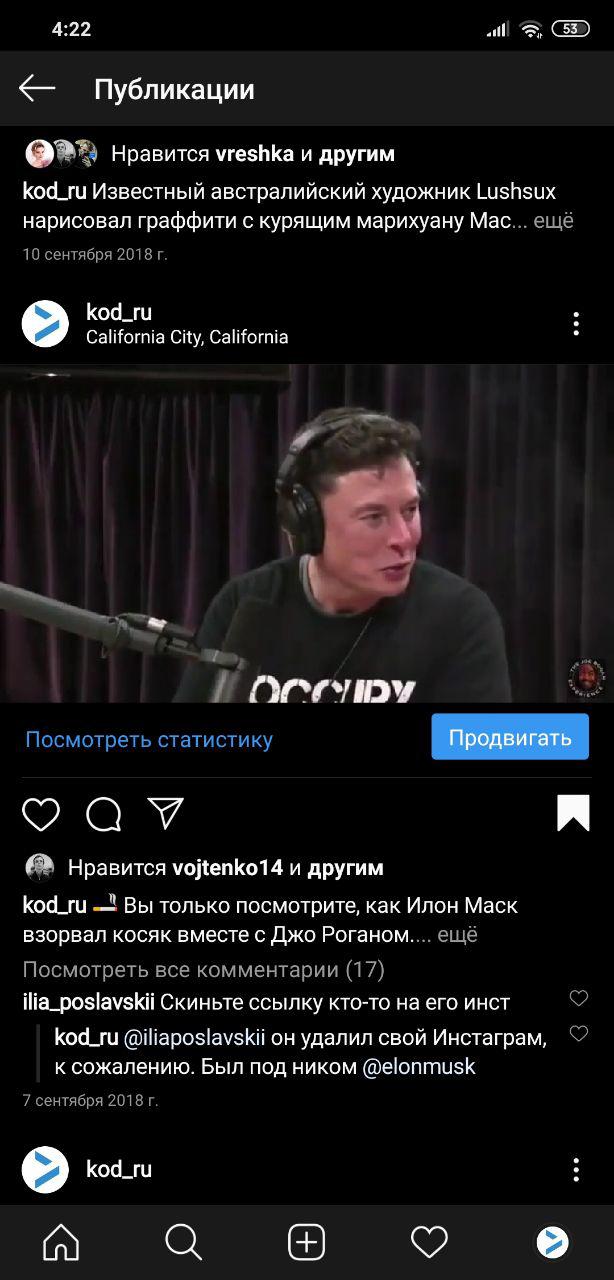Switch to the Search tab

coord(184,1242)
